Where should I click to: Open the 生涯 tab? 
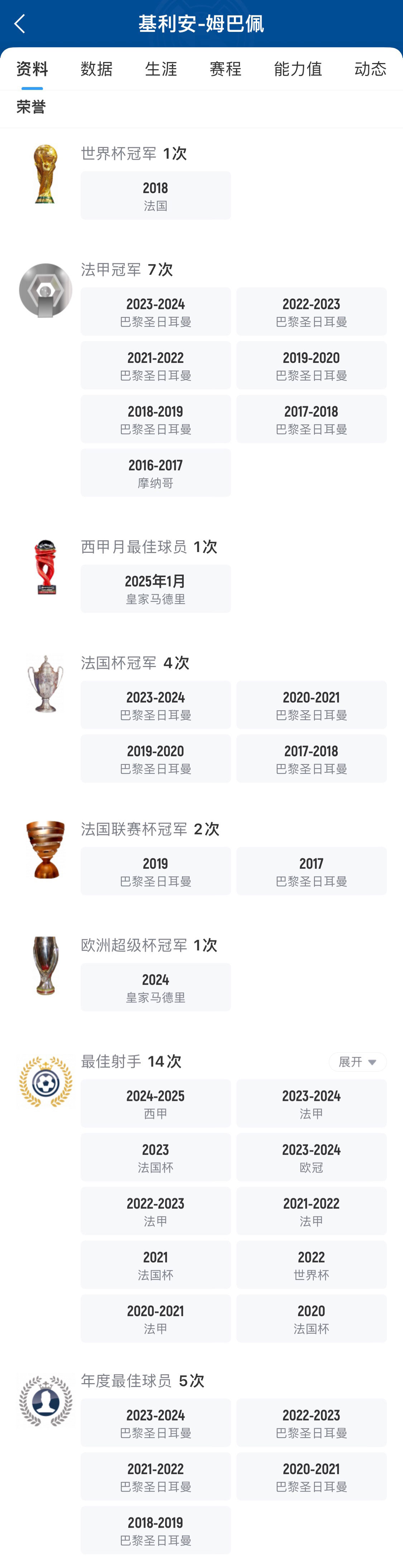161,69
